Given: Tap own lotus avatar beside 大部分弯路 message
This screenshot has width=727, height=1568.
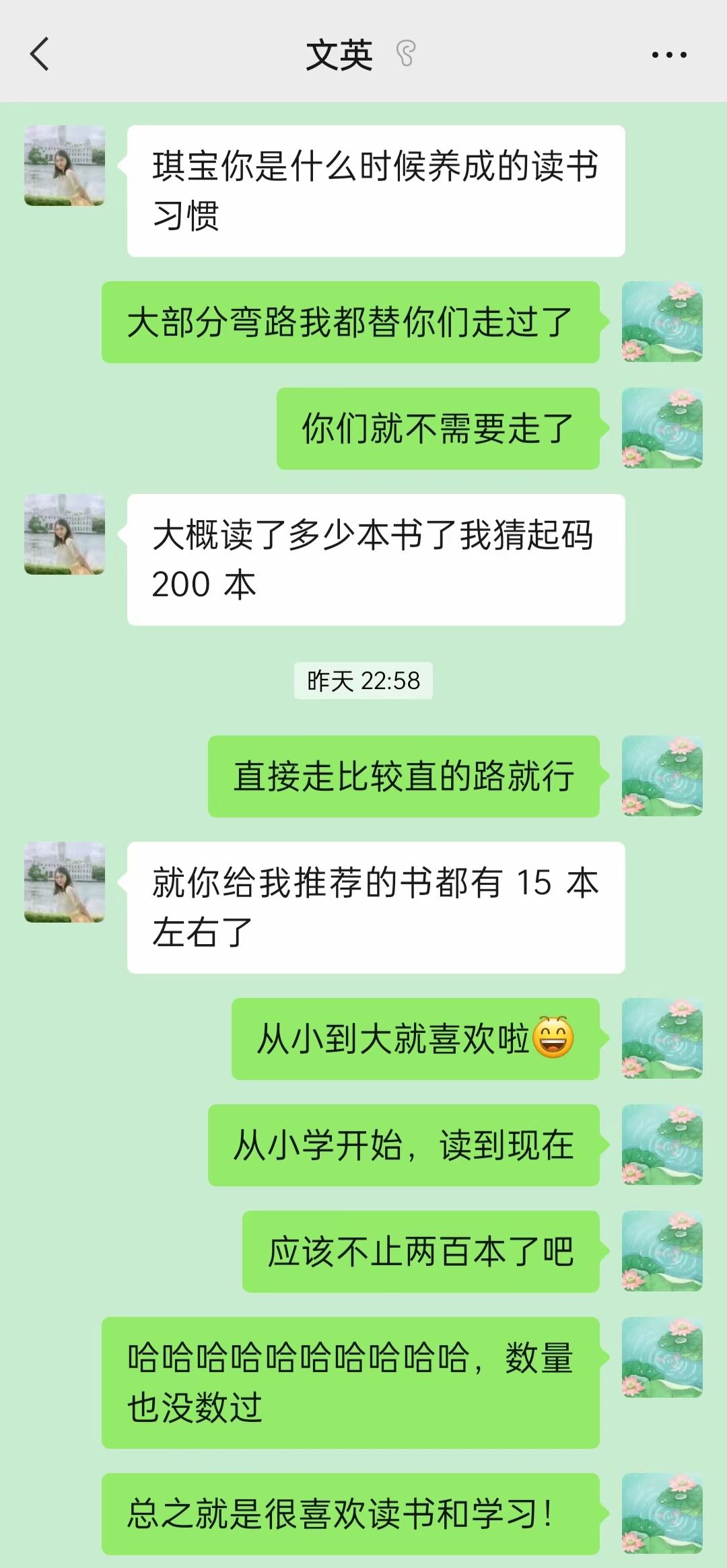Looking at the screenshot, I should pos(662,322).
